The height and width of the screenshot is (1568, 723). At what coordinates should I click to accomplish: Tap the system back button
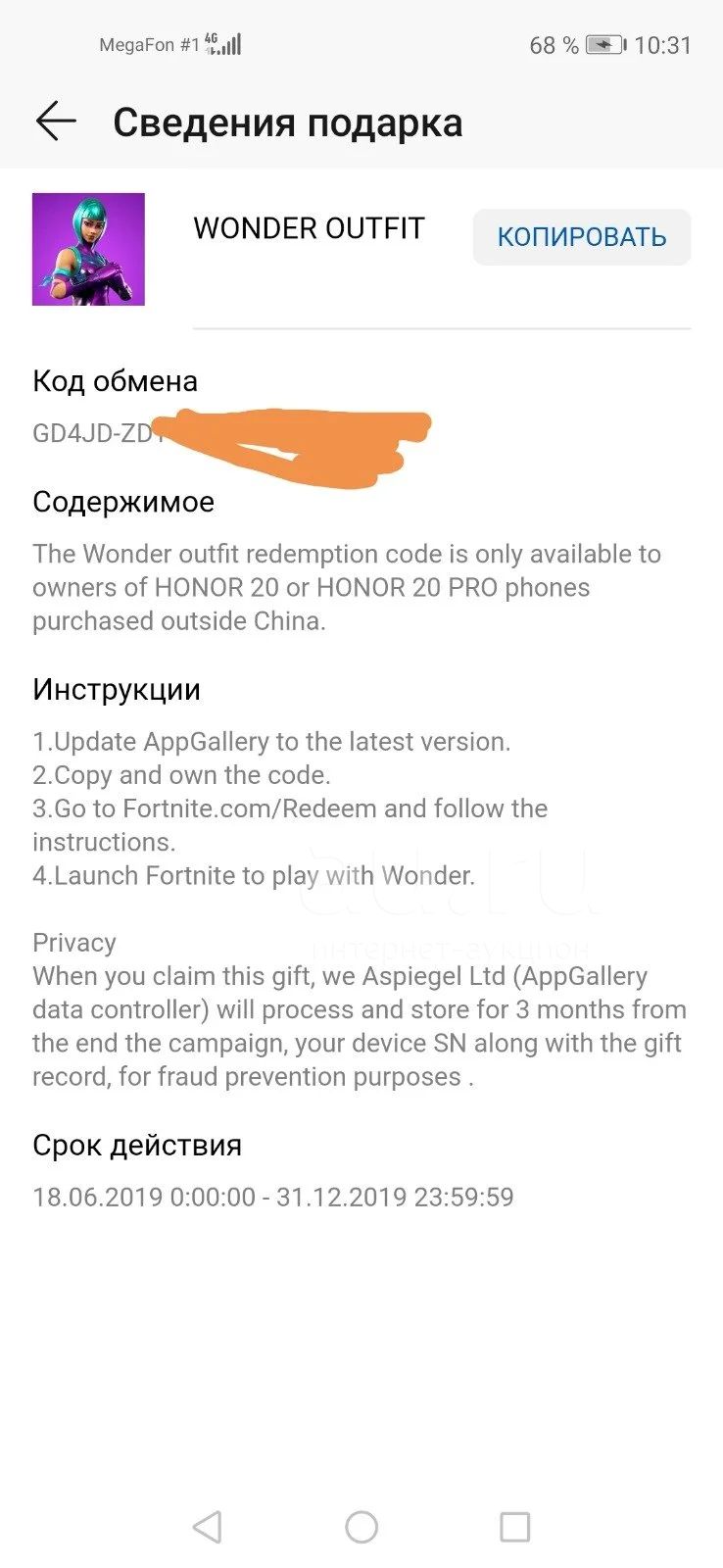(207, 1527)
